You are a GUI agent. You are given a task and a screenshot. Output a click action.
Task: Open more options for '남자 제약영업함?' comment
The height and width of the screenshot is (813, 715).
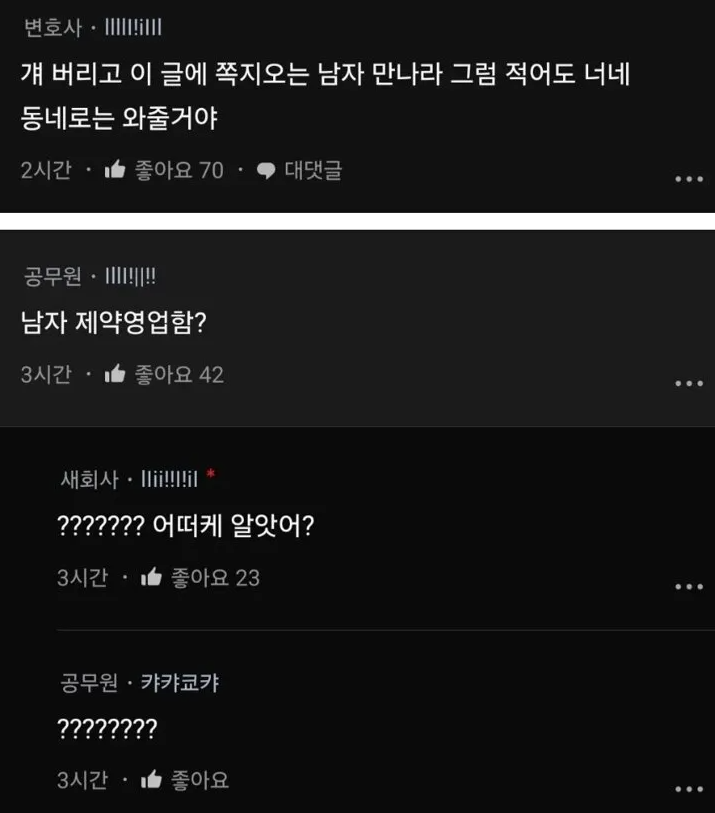(x=688, y=383)
